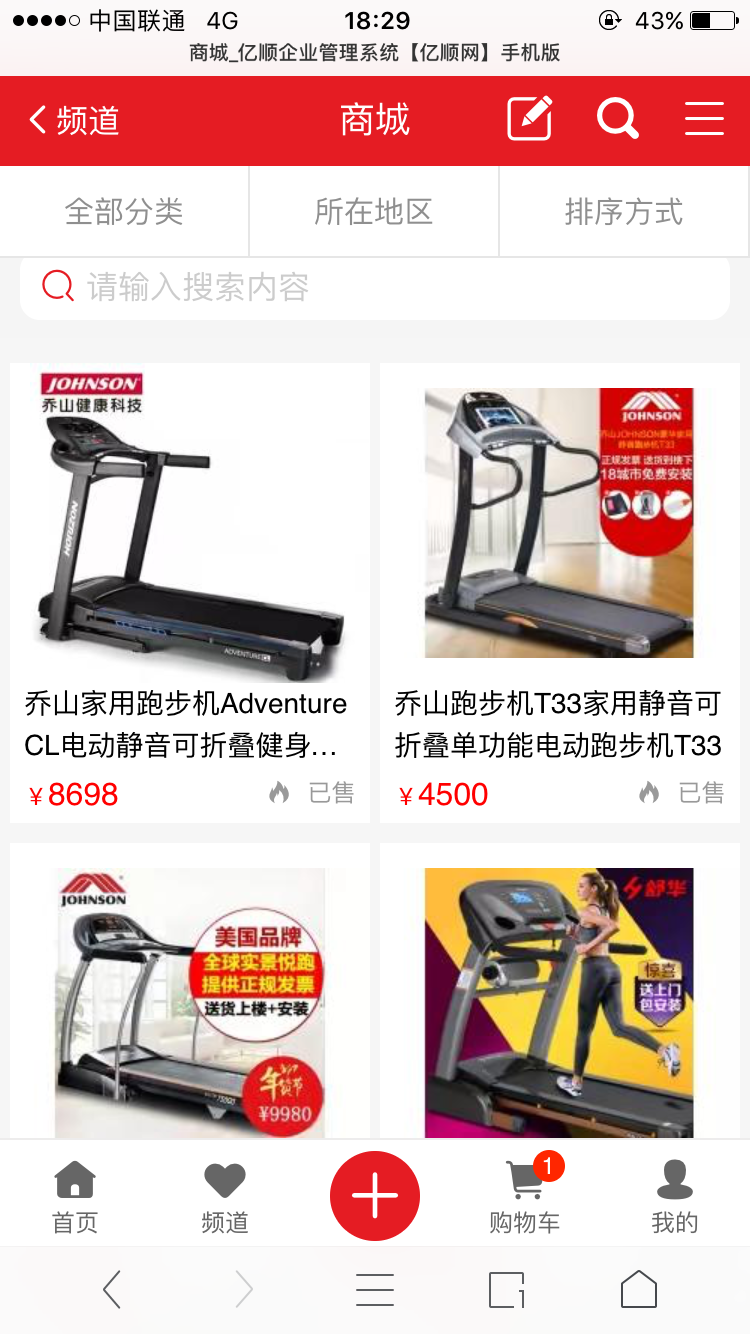Tap the browser back arrow
The width and height of the screenshot is (750, 1334).
(x=112, y=1290)
